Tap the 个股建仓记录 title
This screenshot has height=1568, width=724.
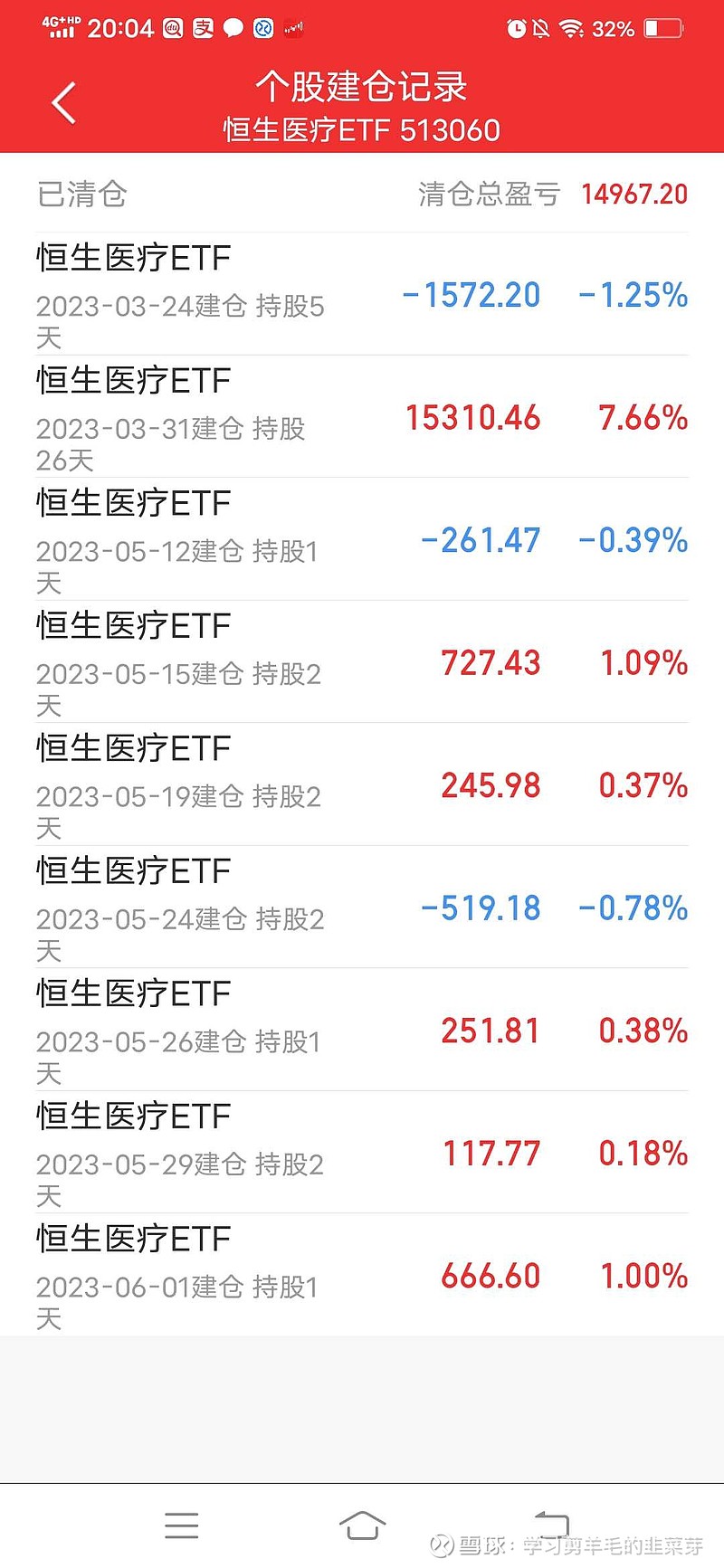362,87
